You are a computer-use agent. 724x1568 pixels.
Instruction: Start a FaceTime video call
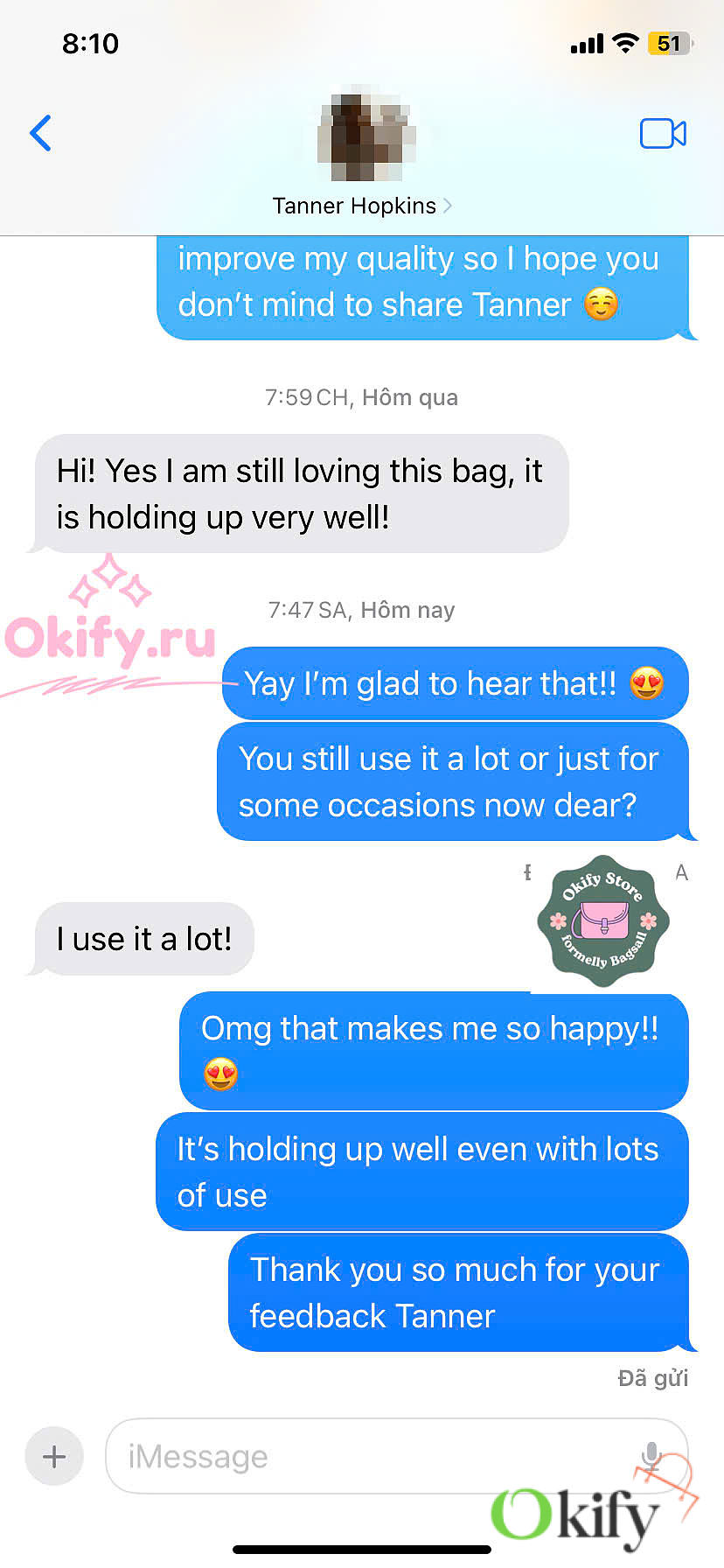point(663,133)
